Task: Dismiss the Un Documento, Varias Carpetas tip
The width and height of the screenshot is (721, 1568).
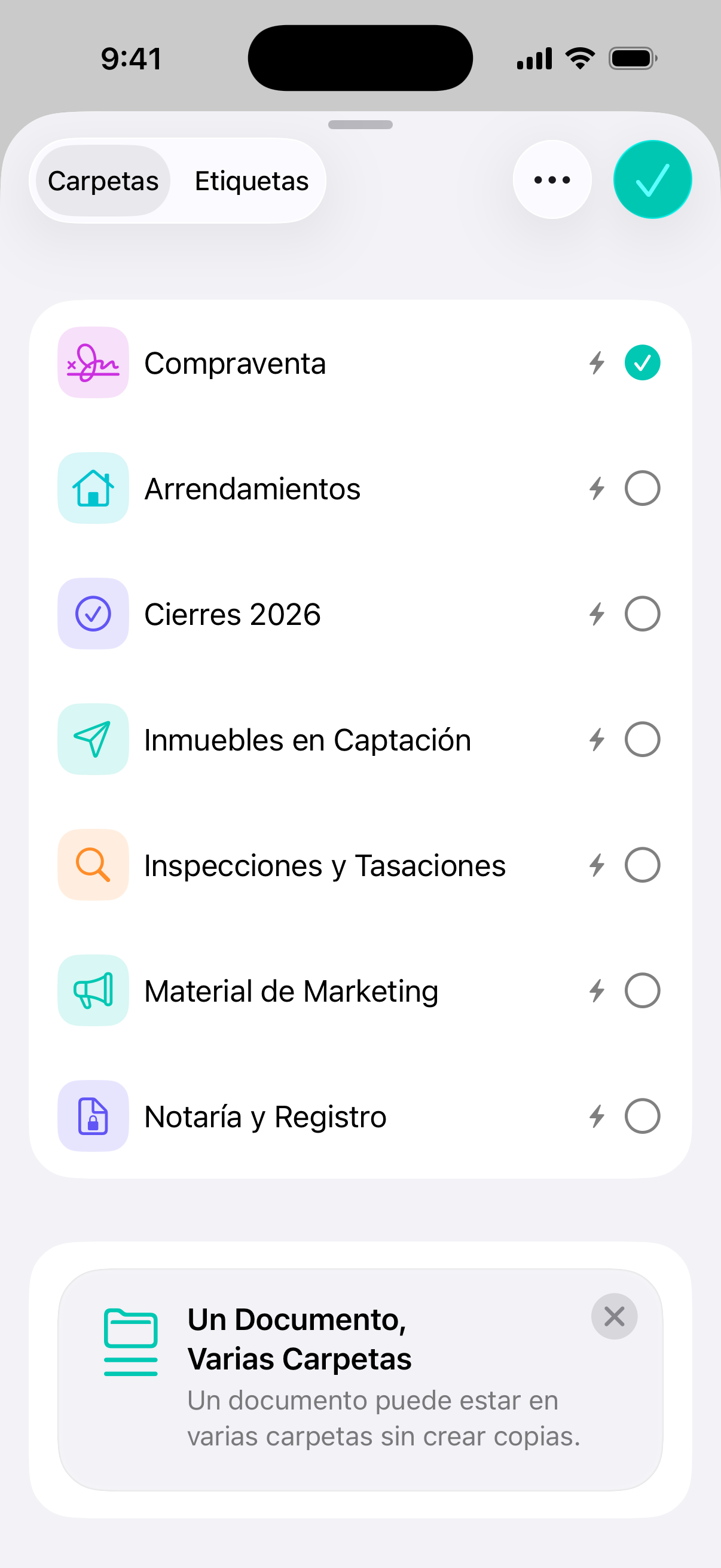Action: (614, 1316)
